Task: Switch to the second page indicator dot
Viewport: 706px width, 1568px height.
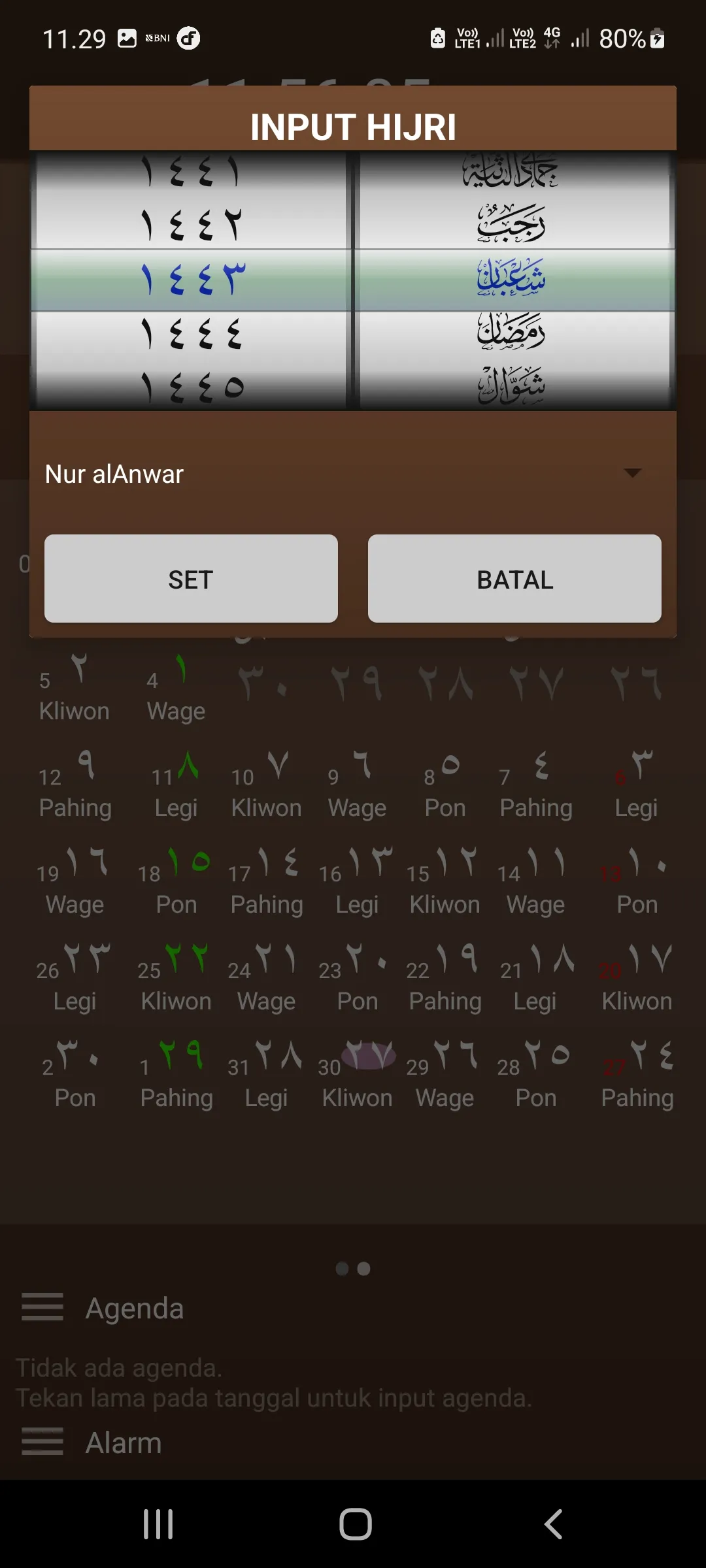Action: (x=364, y=1268)
